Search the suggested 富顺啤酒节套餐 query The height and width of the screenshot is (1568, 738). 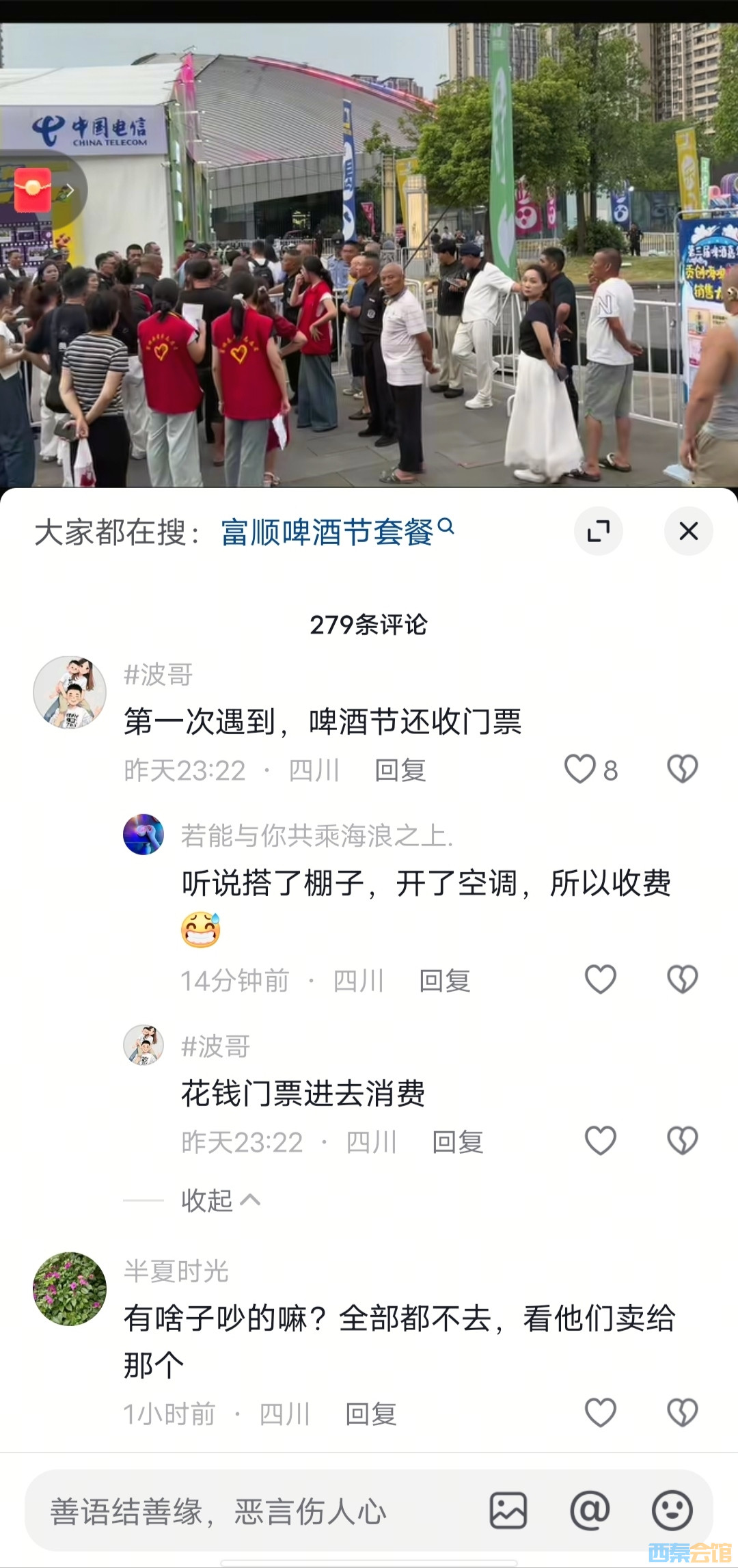coord(328,532)
